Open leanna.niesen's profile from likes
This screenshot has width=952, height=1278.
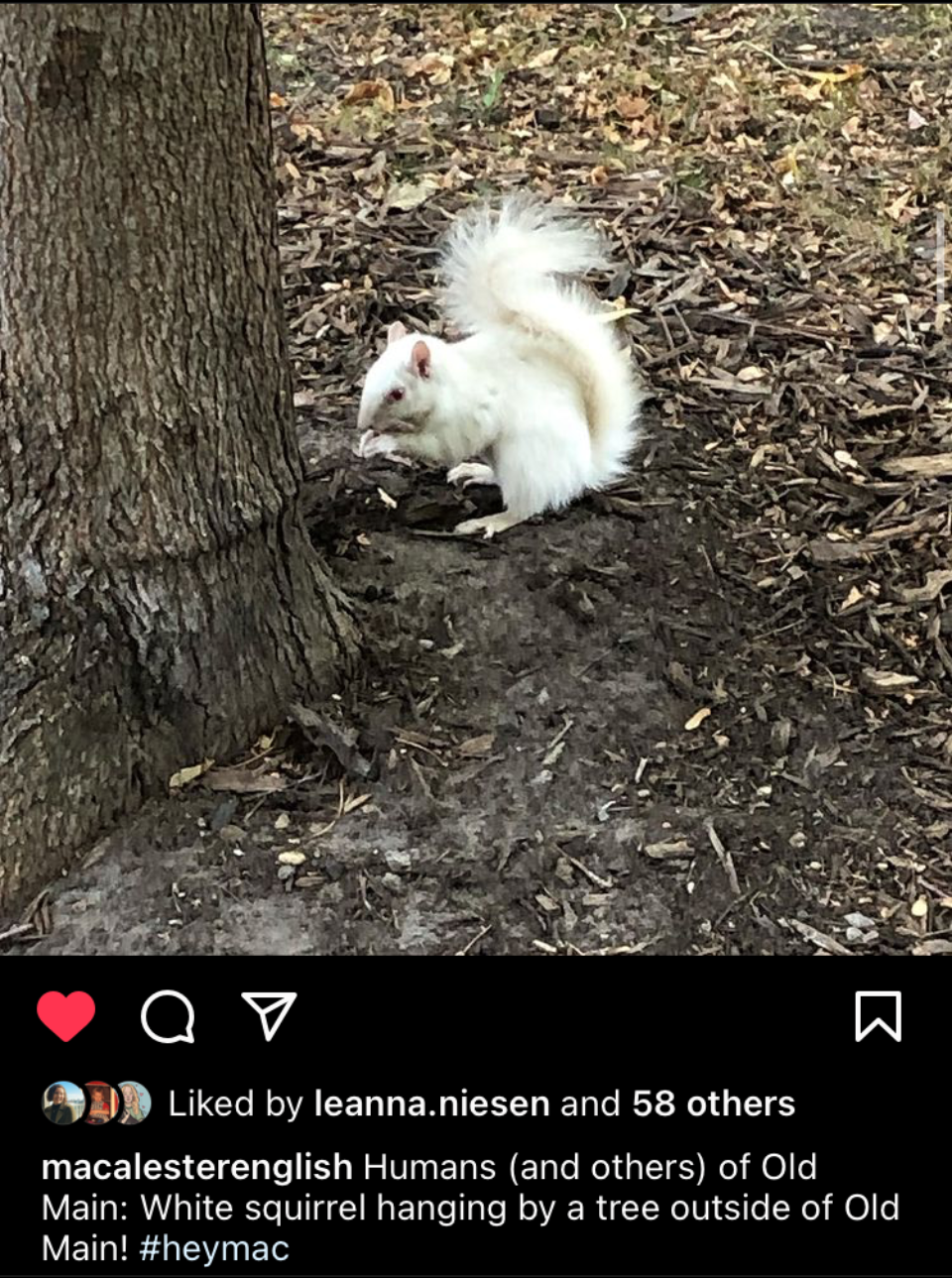(431, 1104)
